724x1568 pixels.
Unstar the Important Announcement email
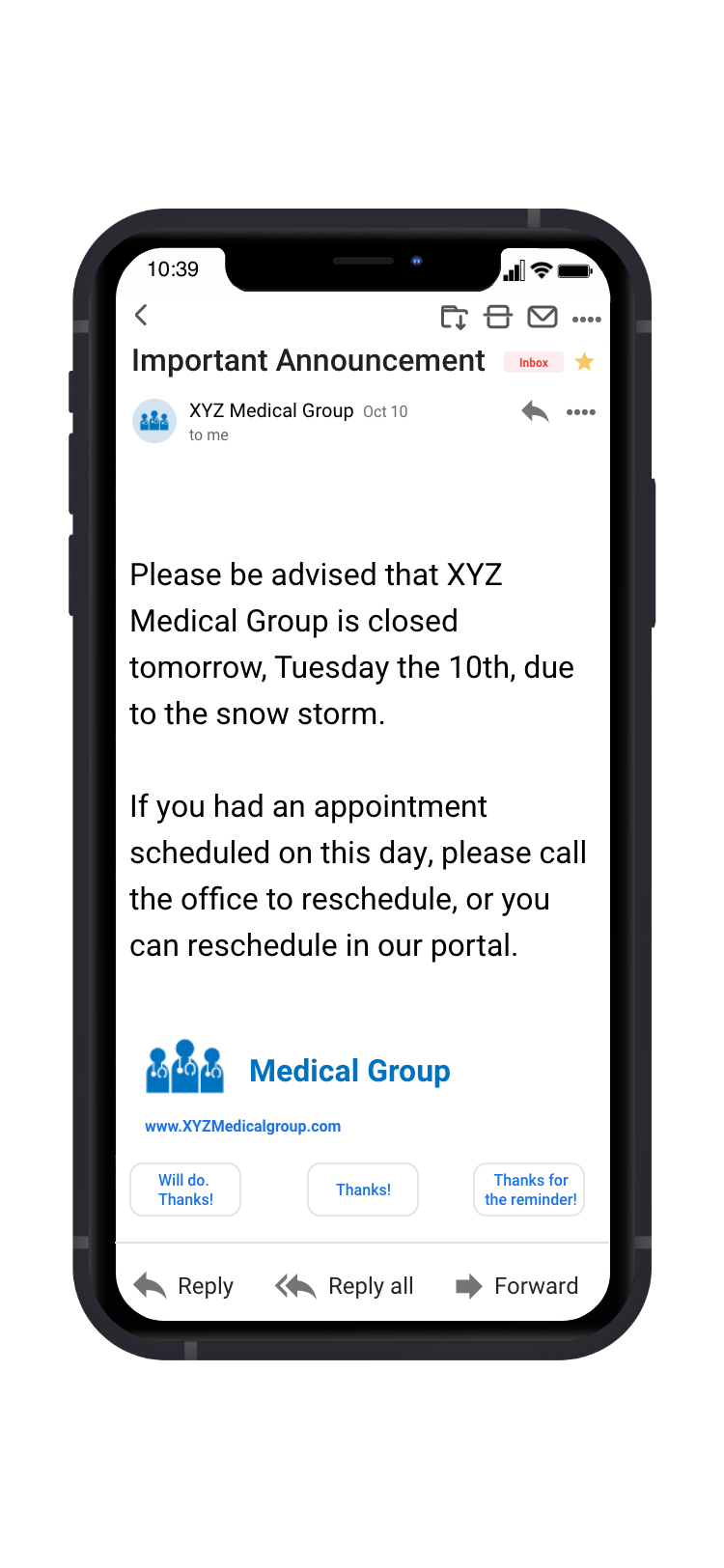click(584, 362)
